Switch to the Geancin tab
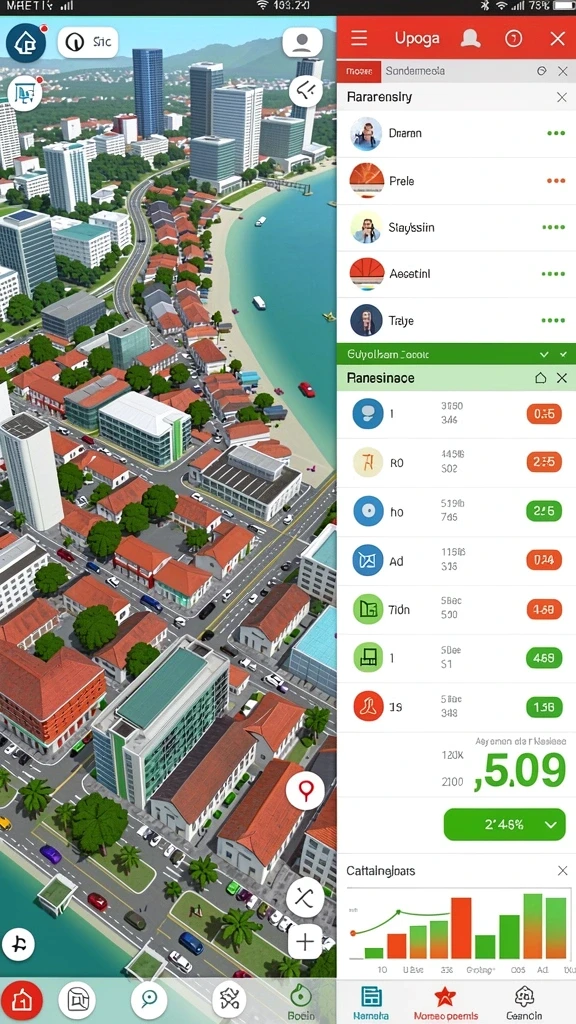Screen dimensions: 576x1024 point(524,1002)
